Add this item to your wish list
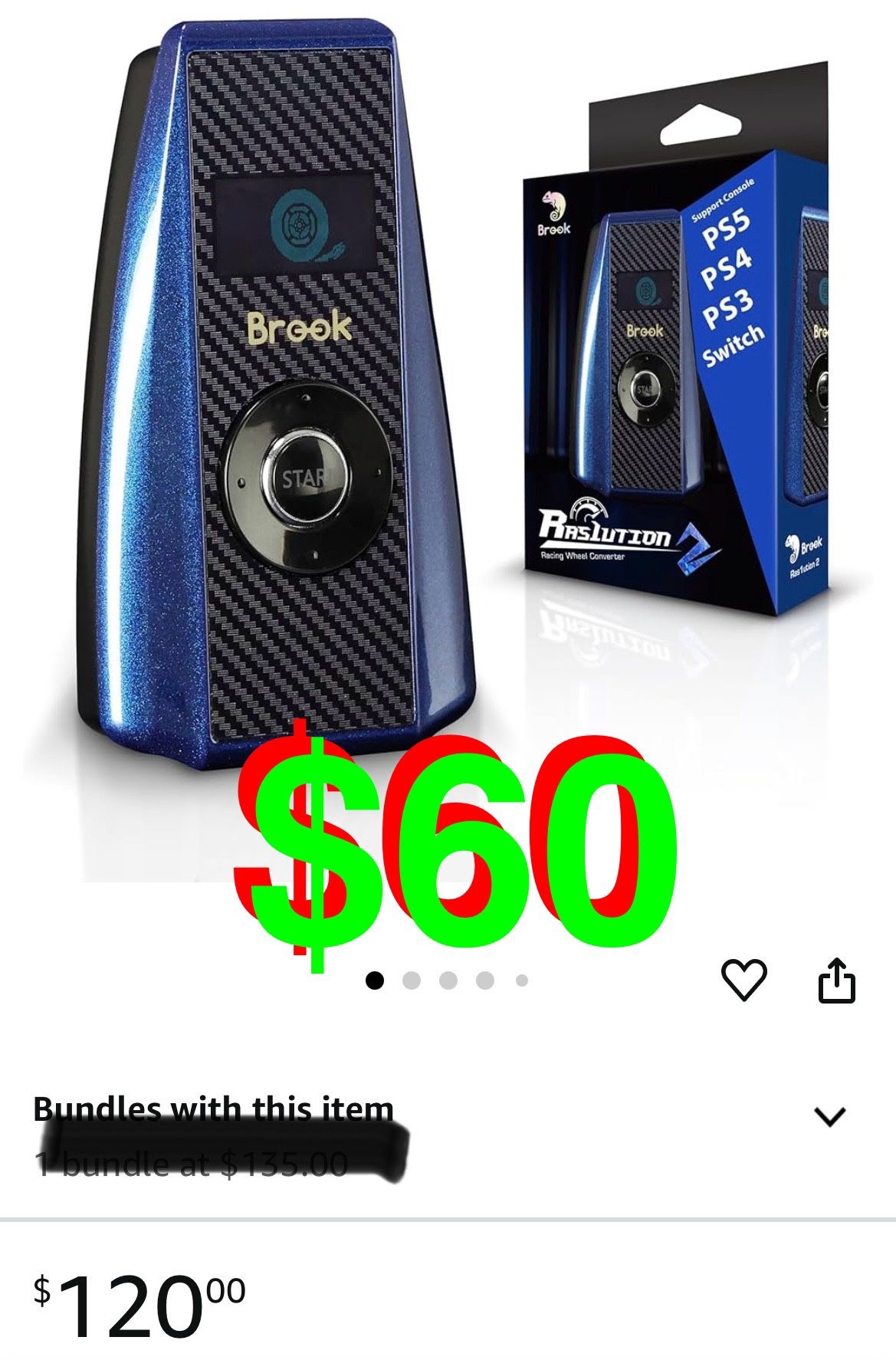The image size is (896, 1360). tap(743, 980)
